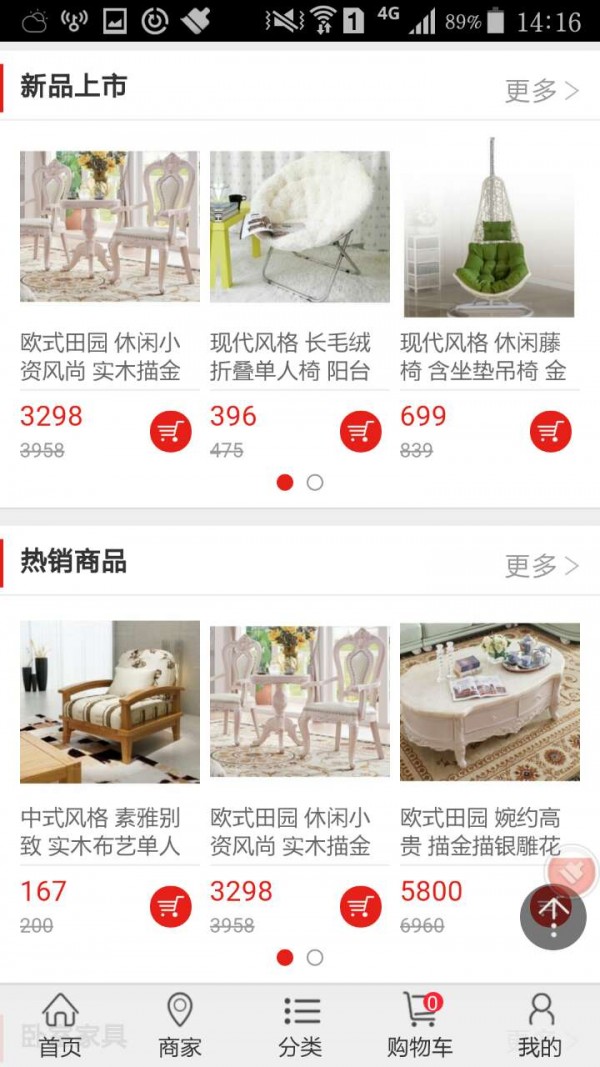Switch to the 商家 tab
Viewport: 600px width, 1067px height.
pyautogui.click(x=180, y=1025)
